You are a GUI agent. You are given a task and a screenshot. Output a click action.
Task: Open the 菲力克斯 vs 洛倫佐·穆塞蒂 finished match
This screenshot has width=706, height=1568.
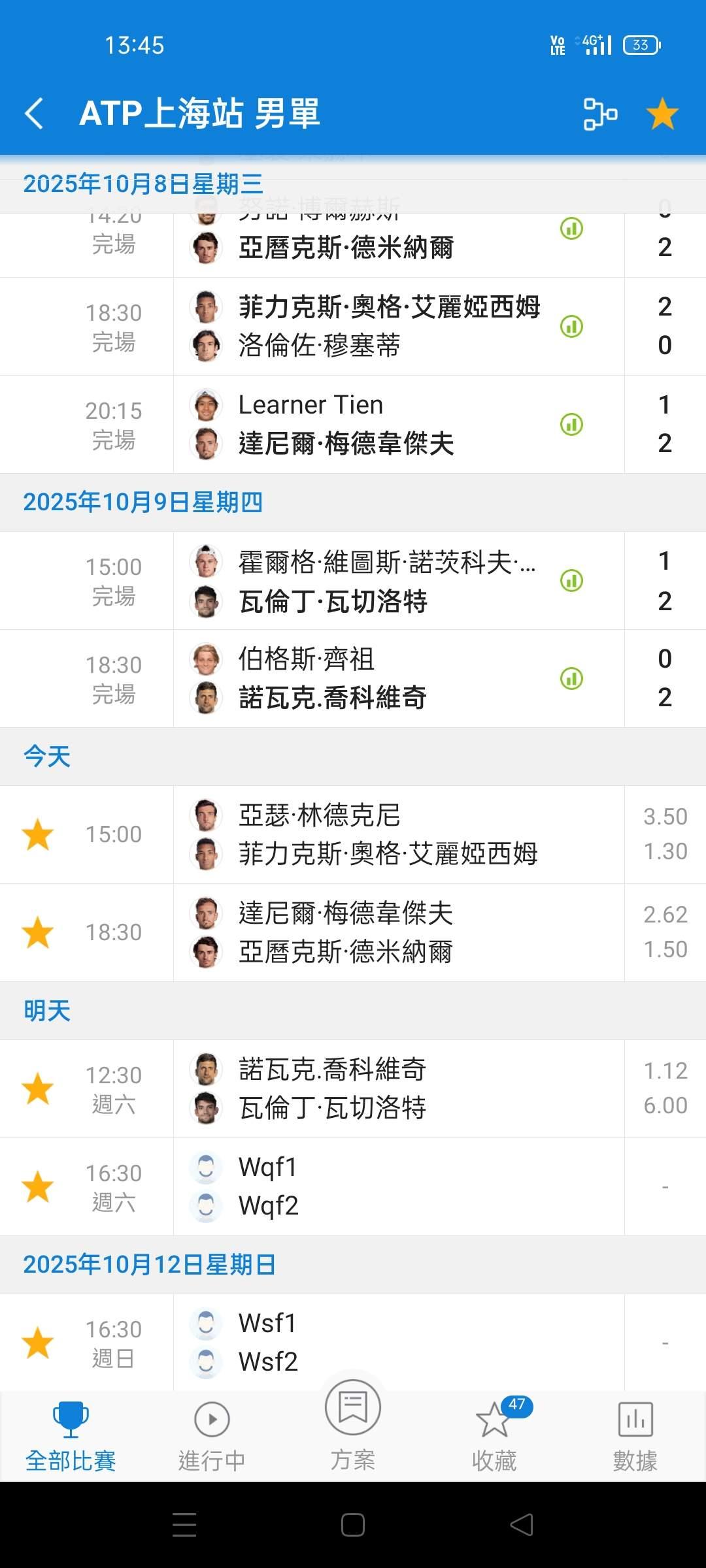pos(353,327)
